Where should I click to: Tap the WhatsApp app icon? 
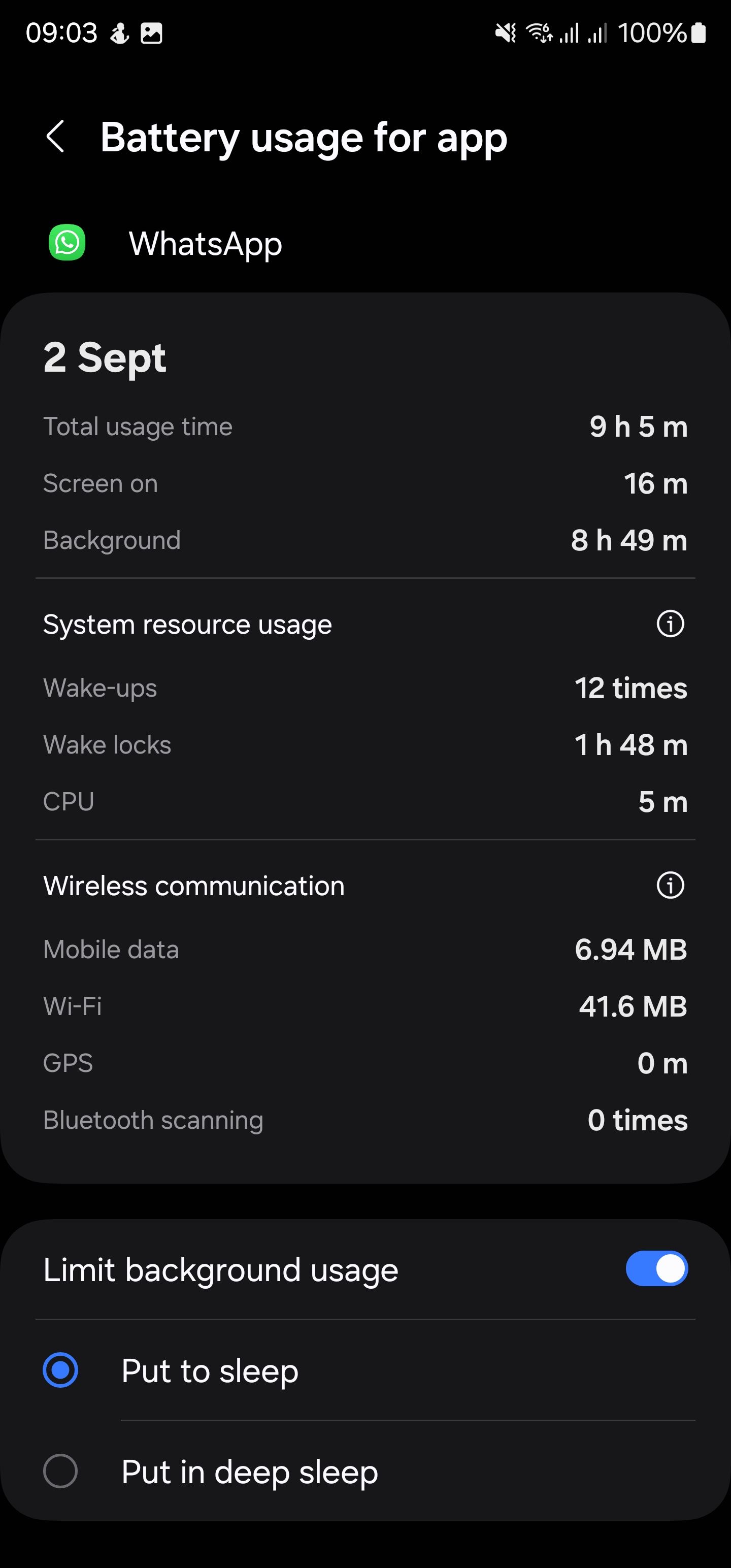(67, 243)
